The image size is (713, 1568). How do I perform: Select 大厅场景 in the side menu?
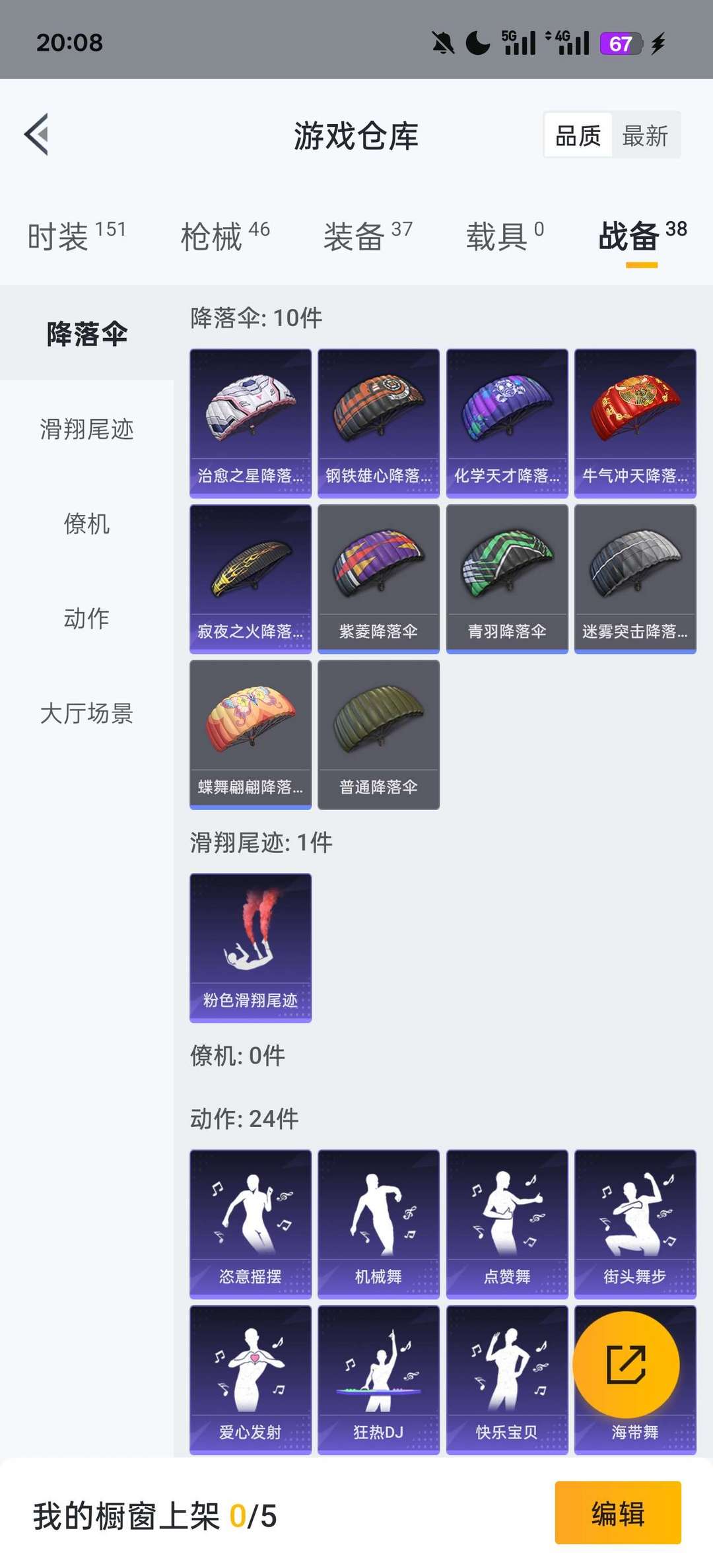pos(86,713)
